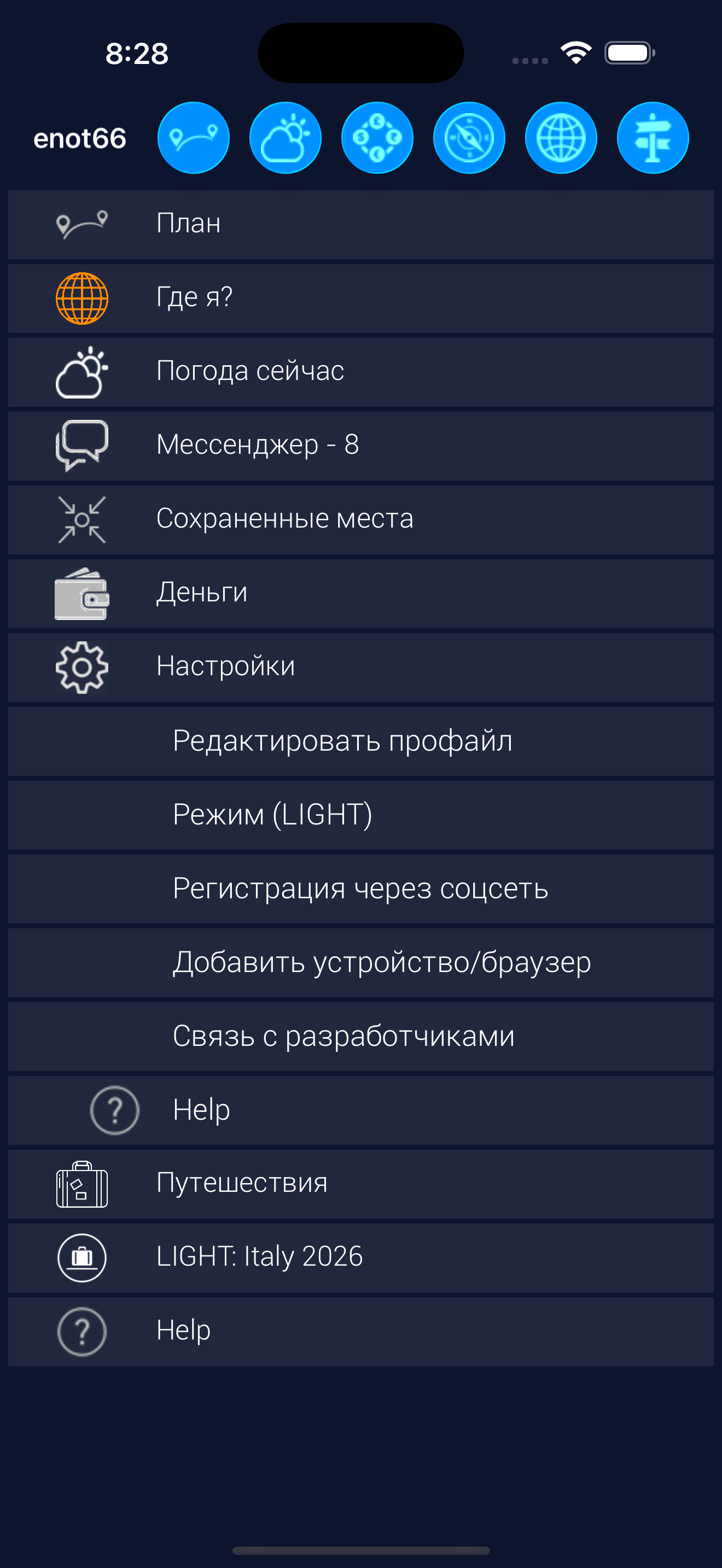
Task: Switch Режим (LIGHT) option
Action: 360,815
